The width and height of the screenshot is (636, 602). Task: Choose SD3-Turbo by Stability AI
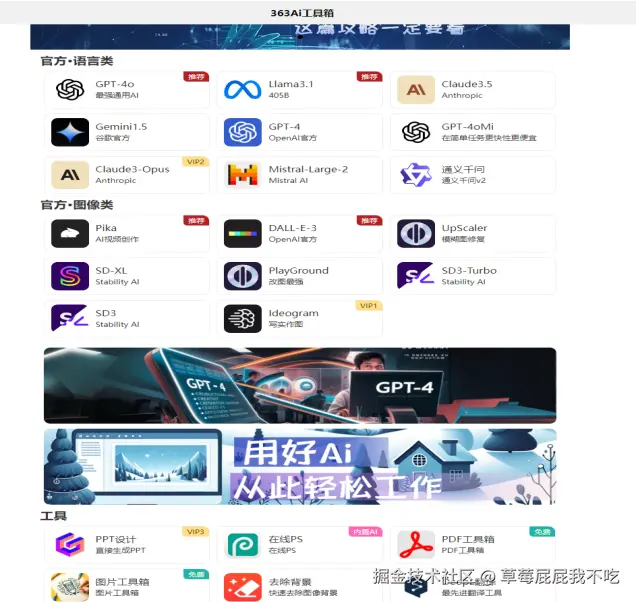tap(472, 276)
